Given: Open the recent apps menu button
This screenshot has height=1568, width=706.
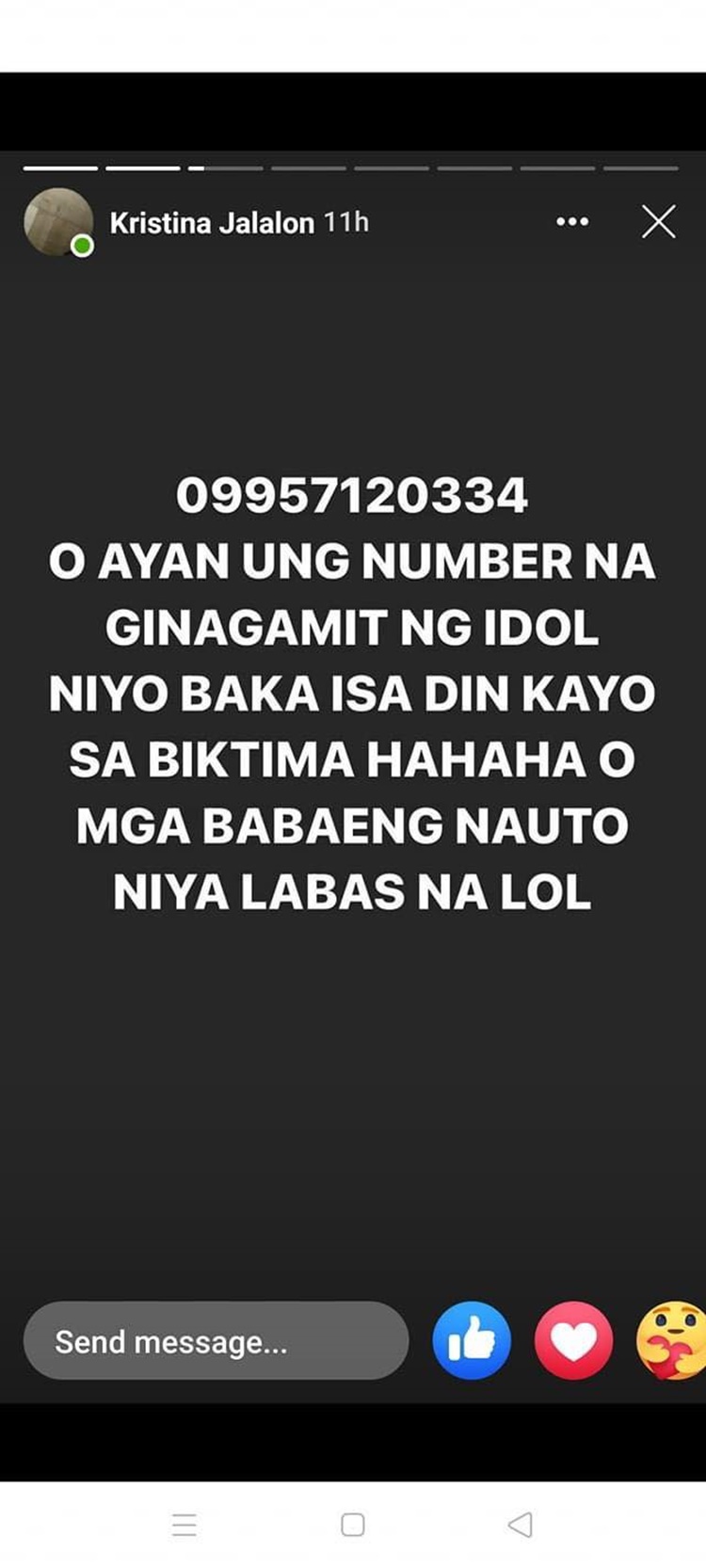Looking at the screenshot, I should coord(185,1524).
